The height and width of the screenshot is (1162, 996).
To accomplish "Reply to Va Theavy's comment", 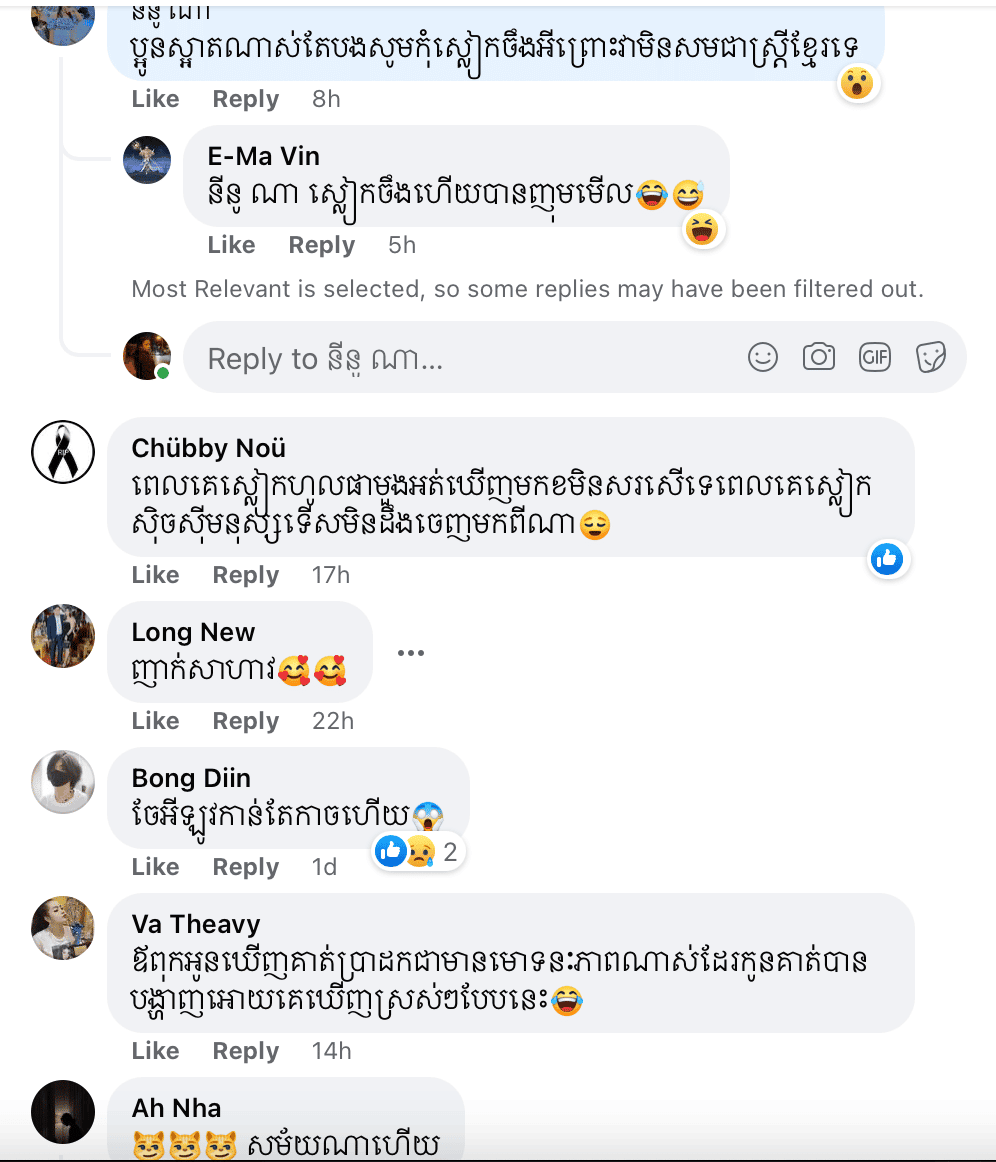I will (246, 1051).
